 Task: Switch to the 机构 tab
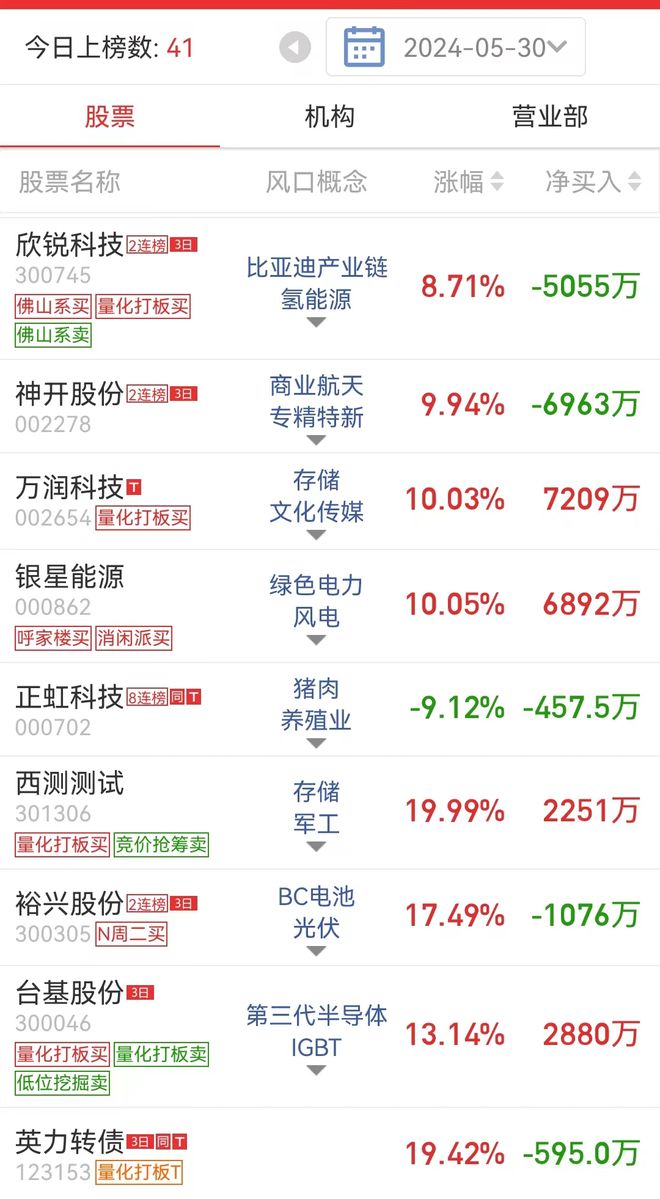pos(329,117)
